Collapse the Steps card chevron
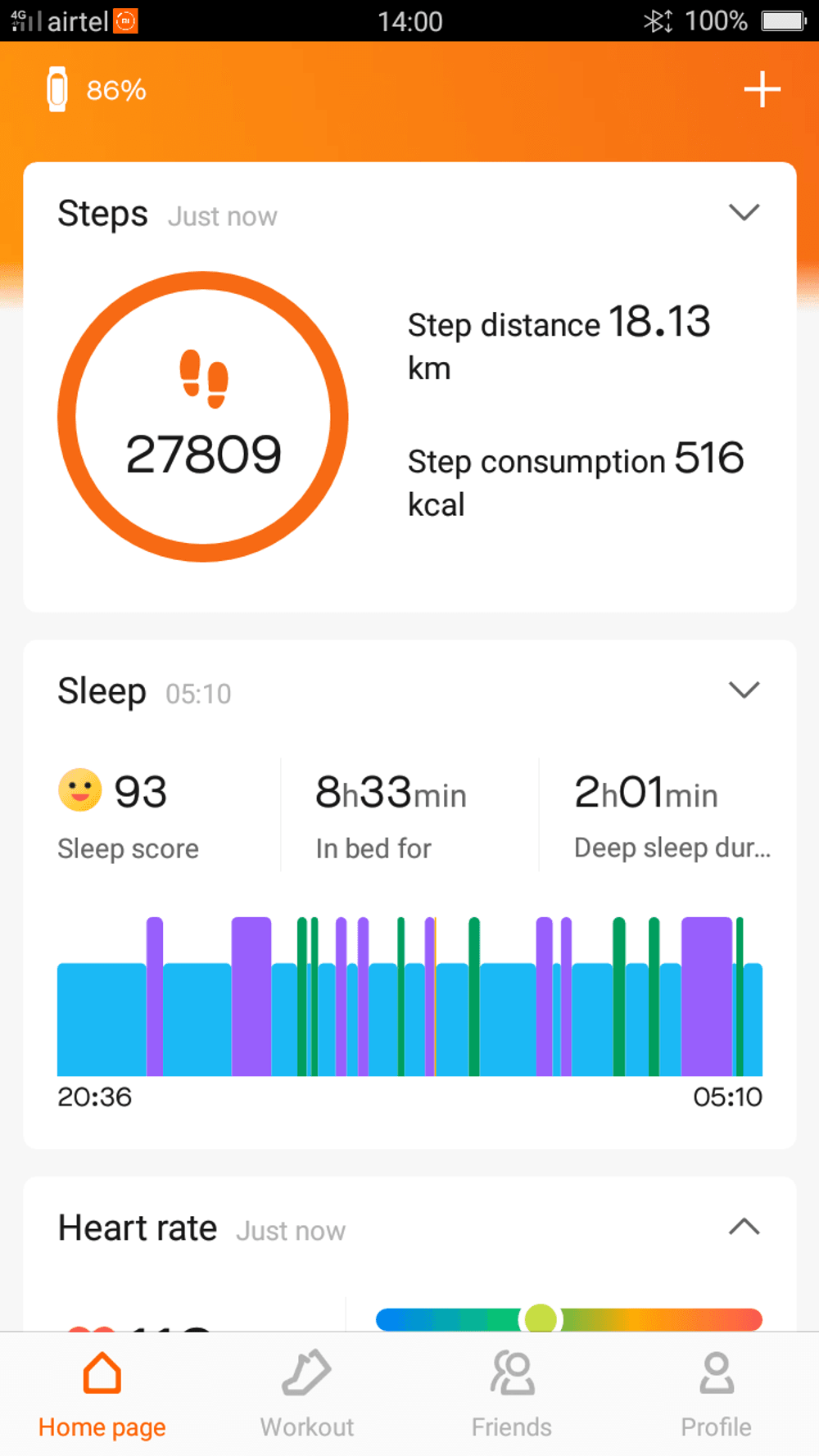This screenshot has height=1456, width=819. (744, 213)
